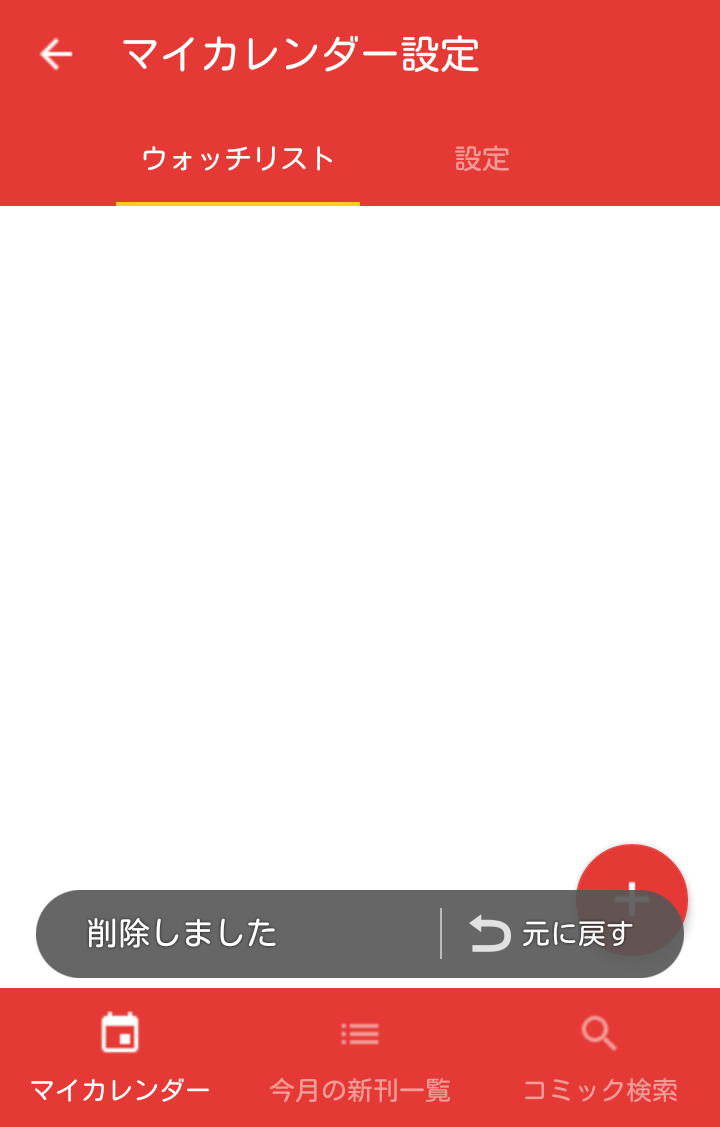Go back using the arrow icon
The height and width of the screenshot is (1127, 720).
(56, 54)
